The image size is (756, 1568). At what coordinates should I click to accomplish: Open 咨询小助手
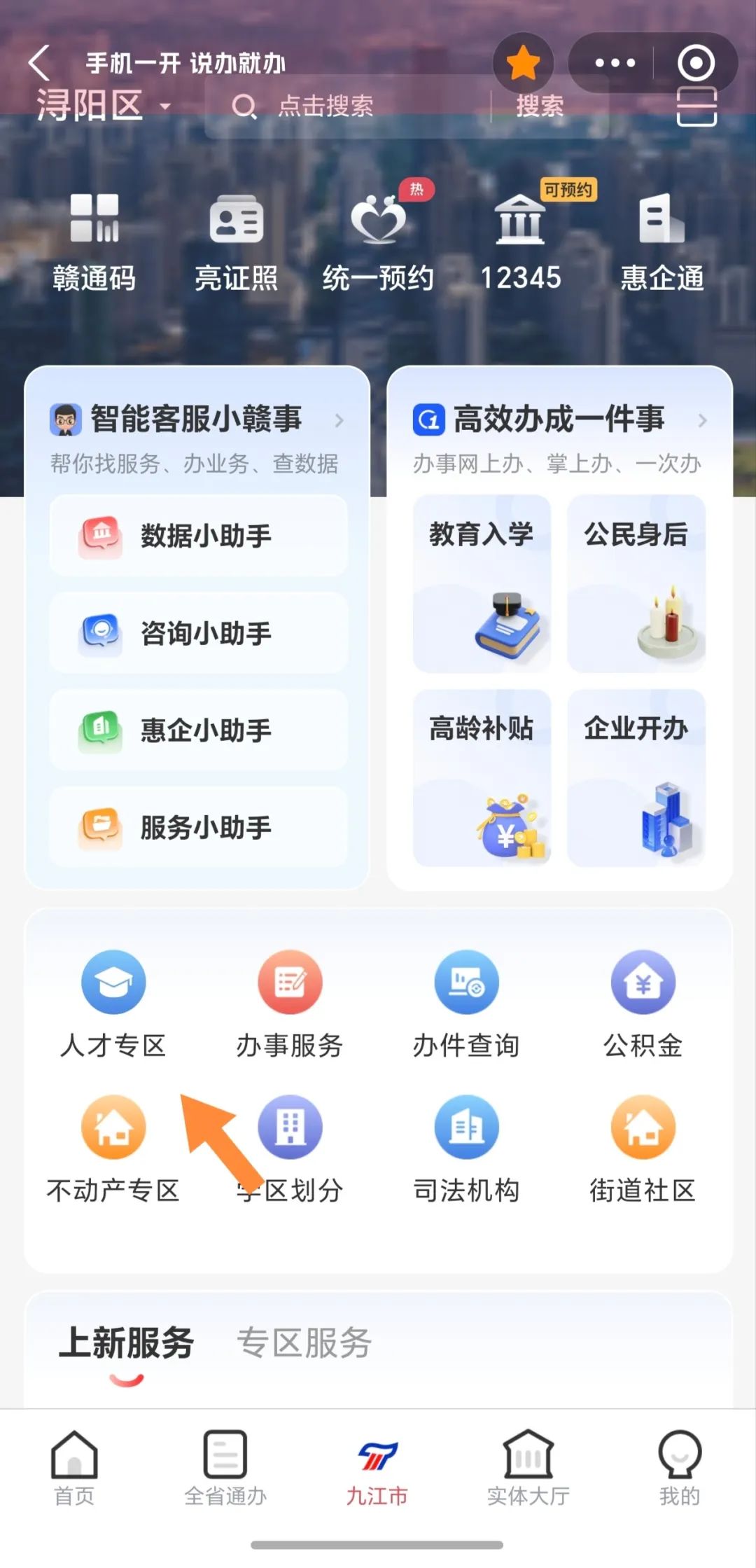(x=199, y=633)
